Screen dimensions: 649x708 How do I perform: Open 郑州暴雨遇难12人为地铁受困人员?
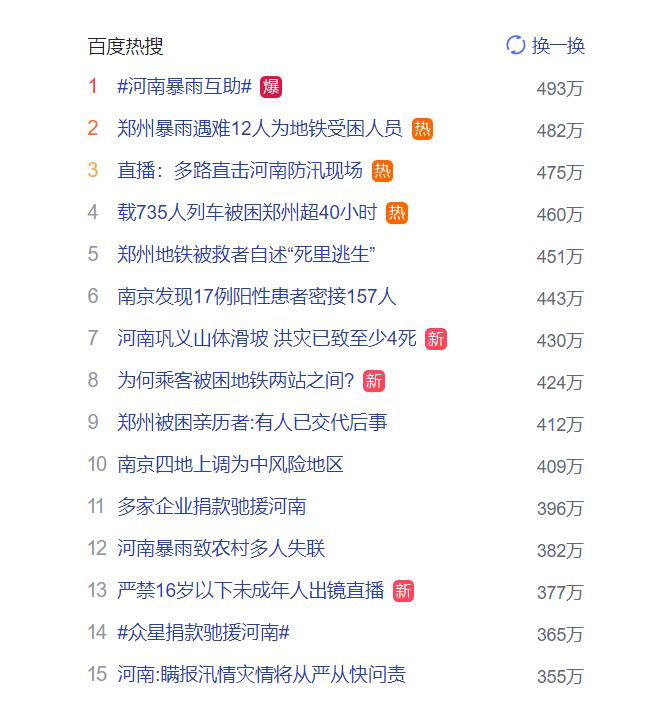click(260, 129)
